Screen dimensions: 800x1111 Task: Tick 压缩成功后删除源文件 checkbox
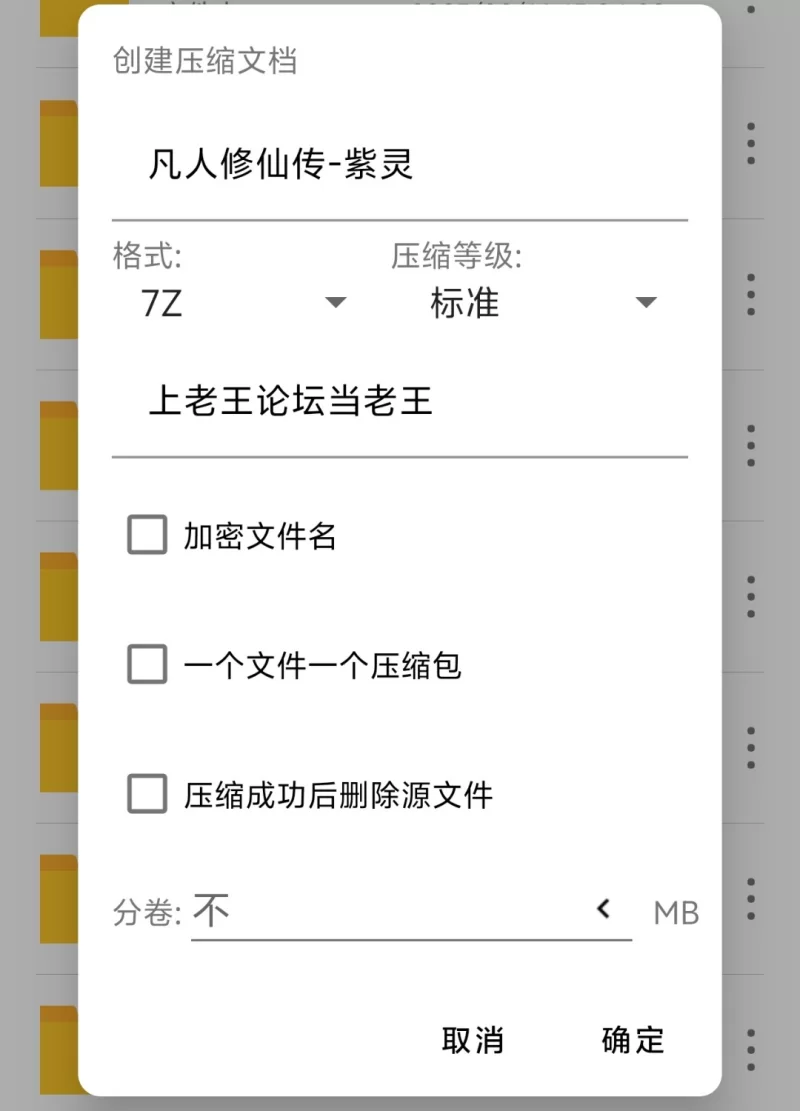tap(147, 795)
